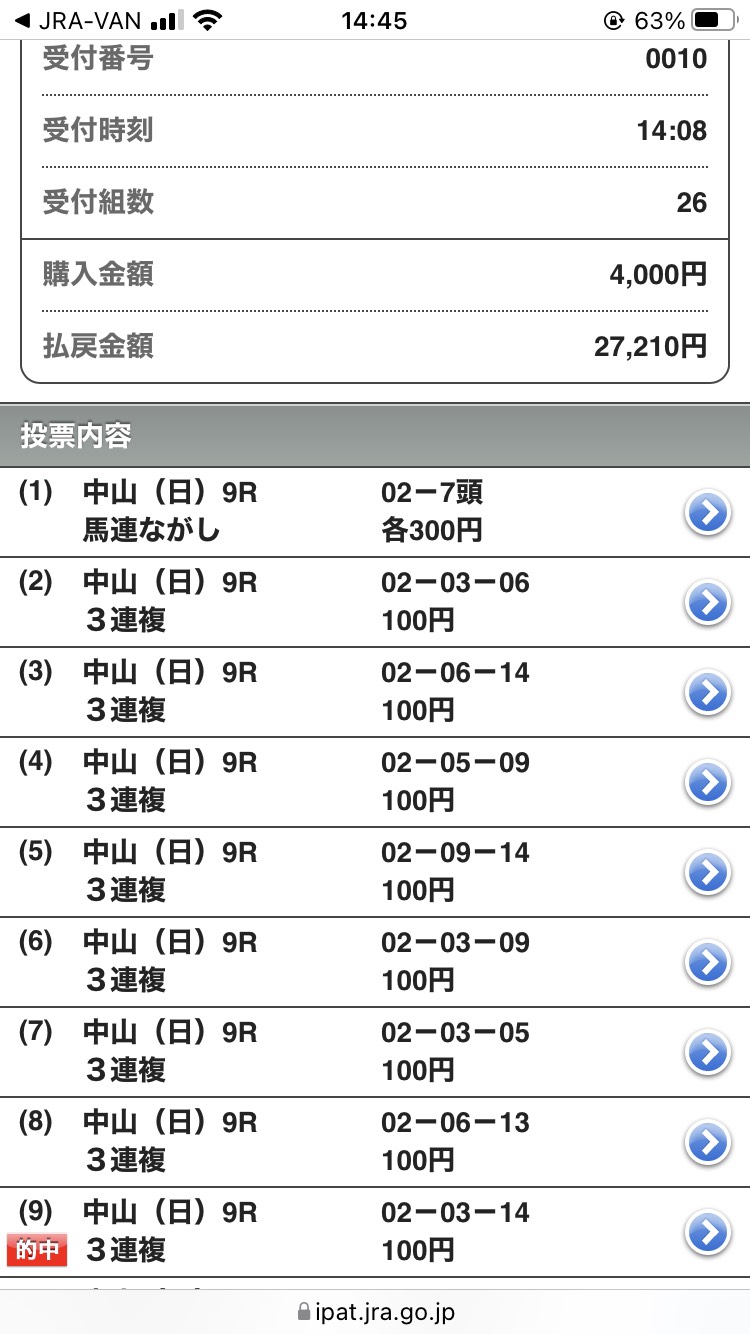Open the 3連複 02-03-09 bet details

pyautogui.click(x=707, y=962)
